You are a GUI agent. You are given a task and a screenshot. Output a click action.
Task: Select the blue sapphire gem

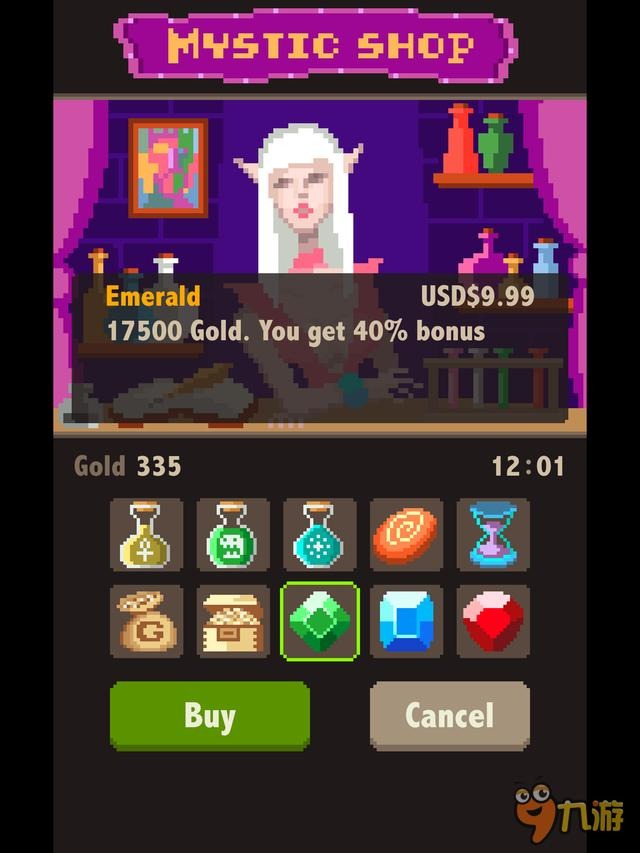406,621
